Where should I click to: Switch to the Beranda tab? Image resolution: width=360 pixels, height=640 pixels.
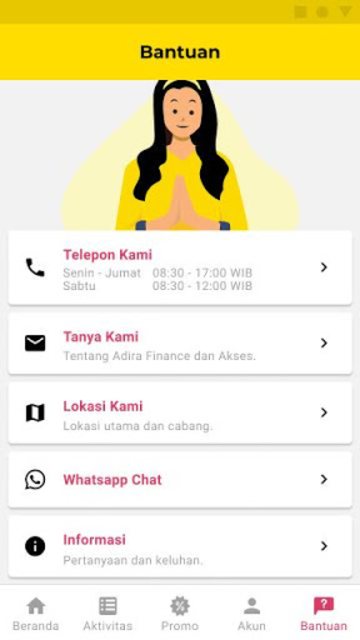[36, 613]
